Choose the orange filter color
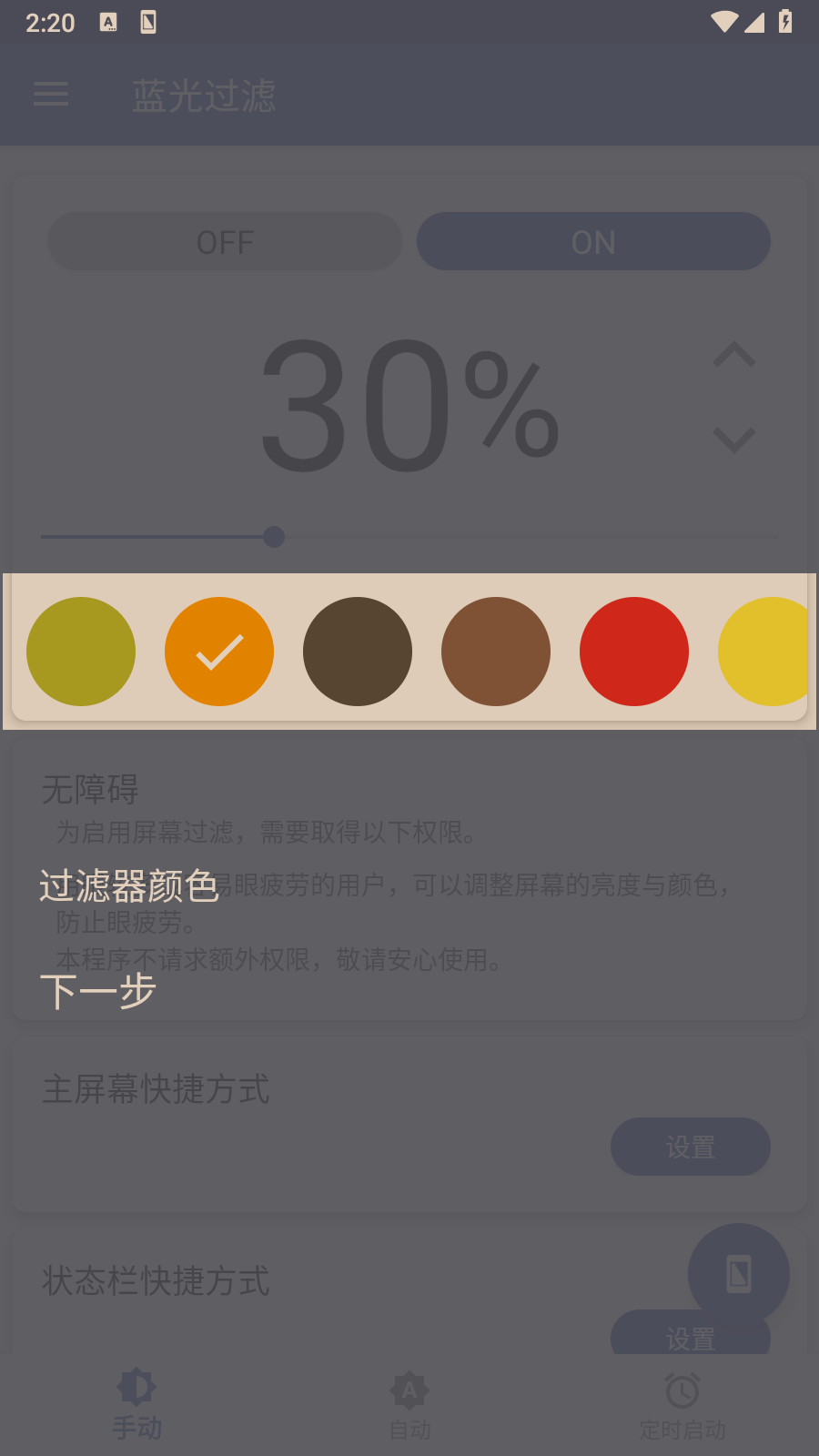Screen dimensions: 819x1456 (219, 652)
